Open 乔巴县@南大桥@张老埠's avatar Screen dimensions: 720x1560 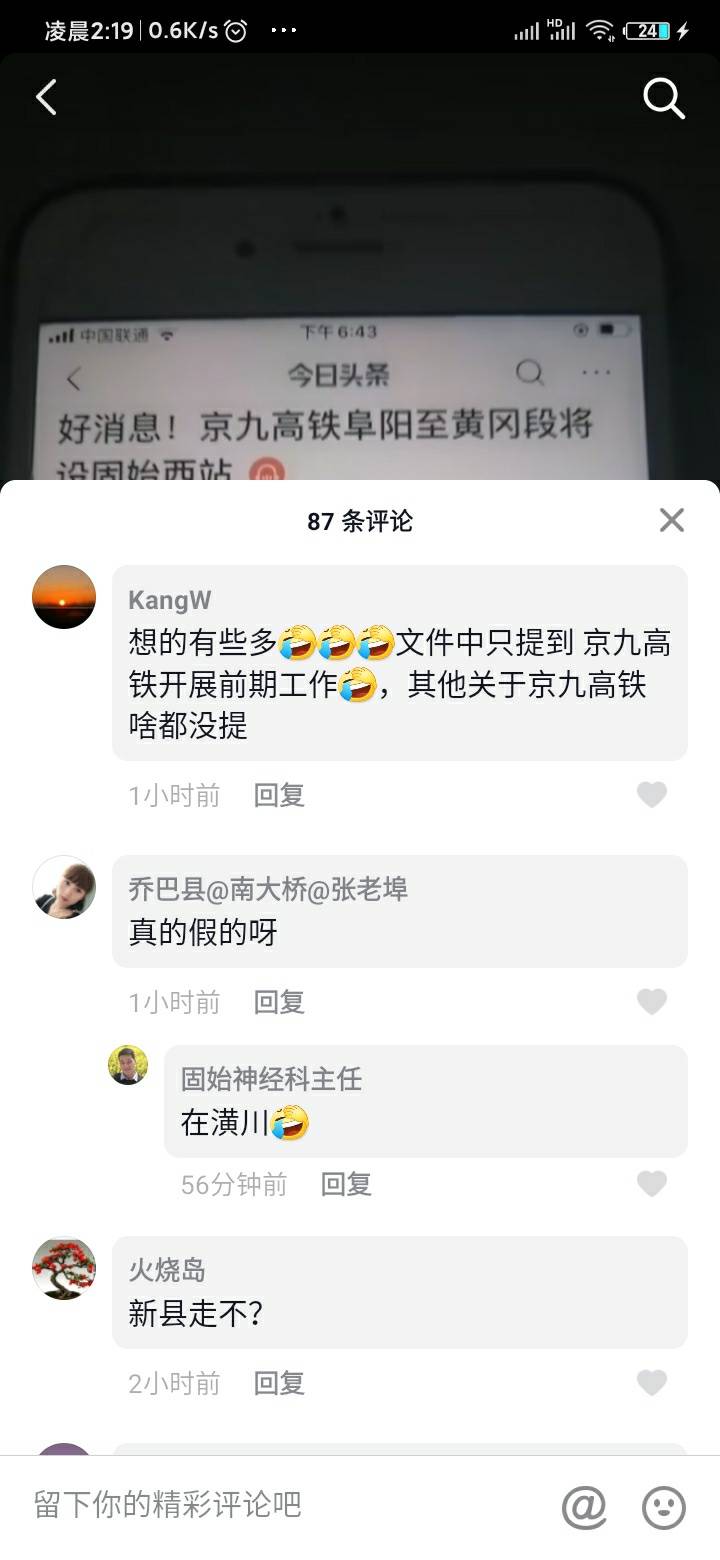click(x=64, y=887)
